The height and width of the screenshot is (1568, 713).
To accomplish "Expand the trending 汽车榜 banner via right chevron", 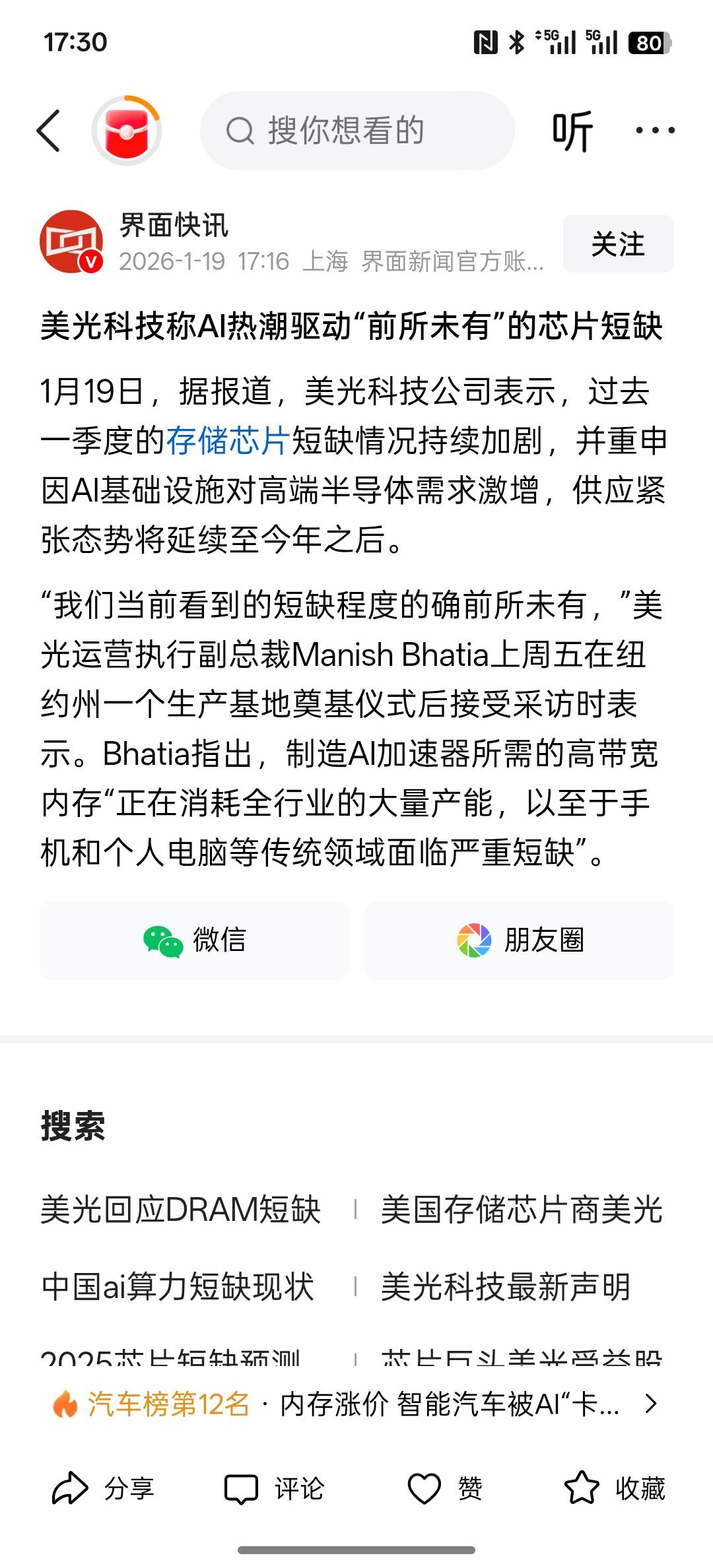I will [649, 1403].
